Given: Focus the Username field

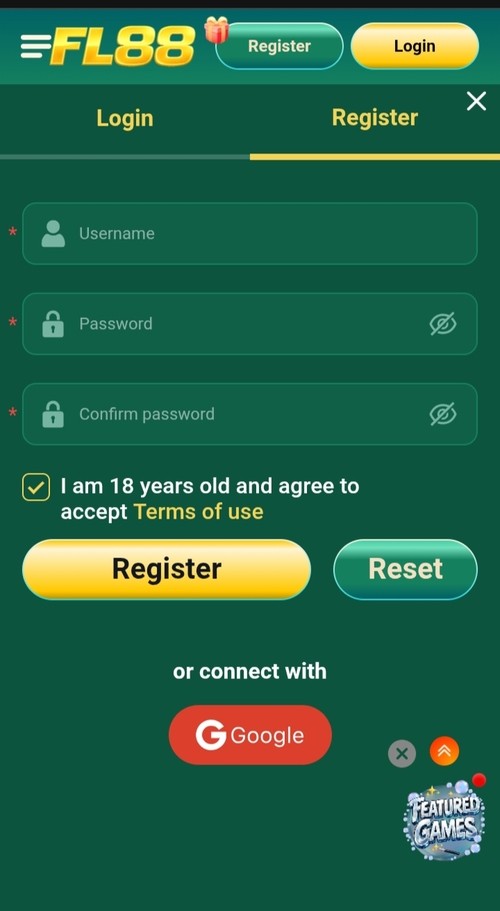Looking at the screenshot, I should tap(250, 234).
